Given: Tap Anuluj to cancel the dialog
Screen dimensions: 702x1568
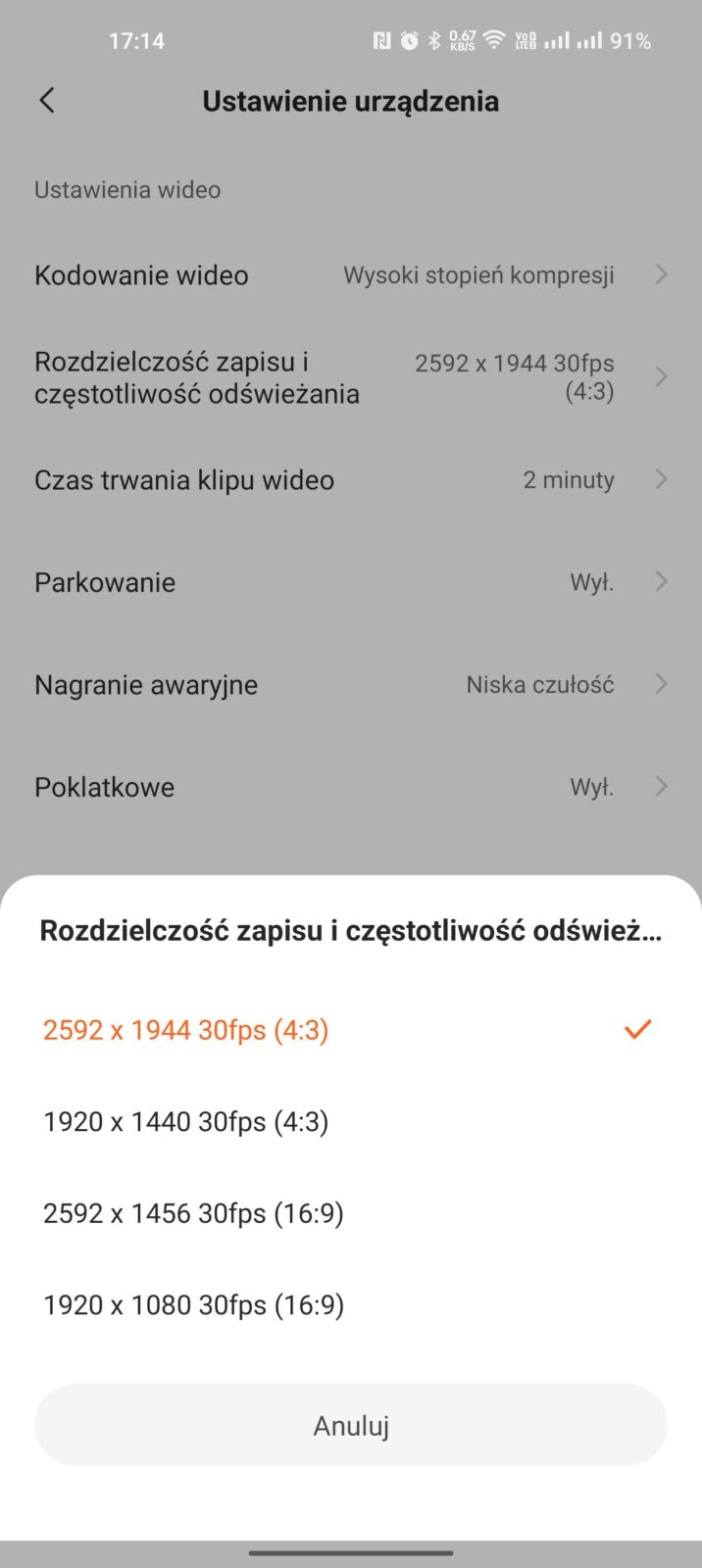Looking at the screenshot, I should pos(351,1425).
